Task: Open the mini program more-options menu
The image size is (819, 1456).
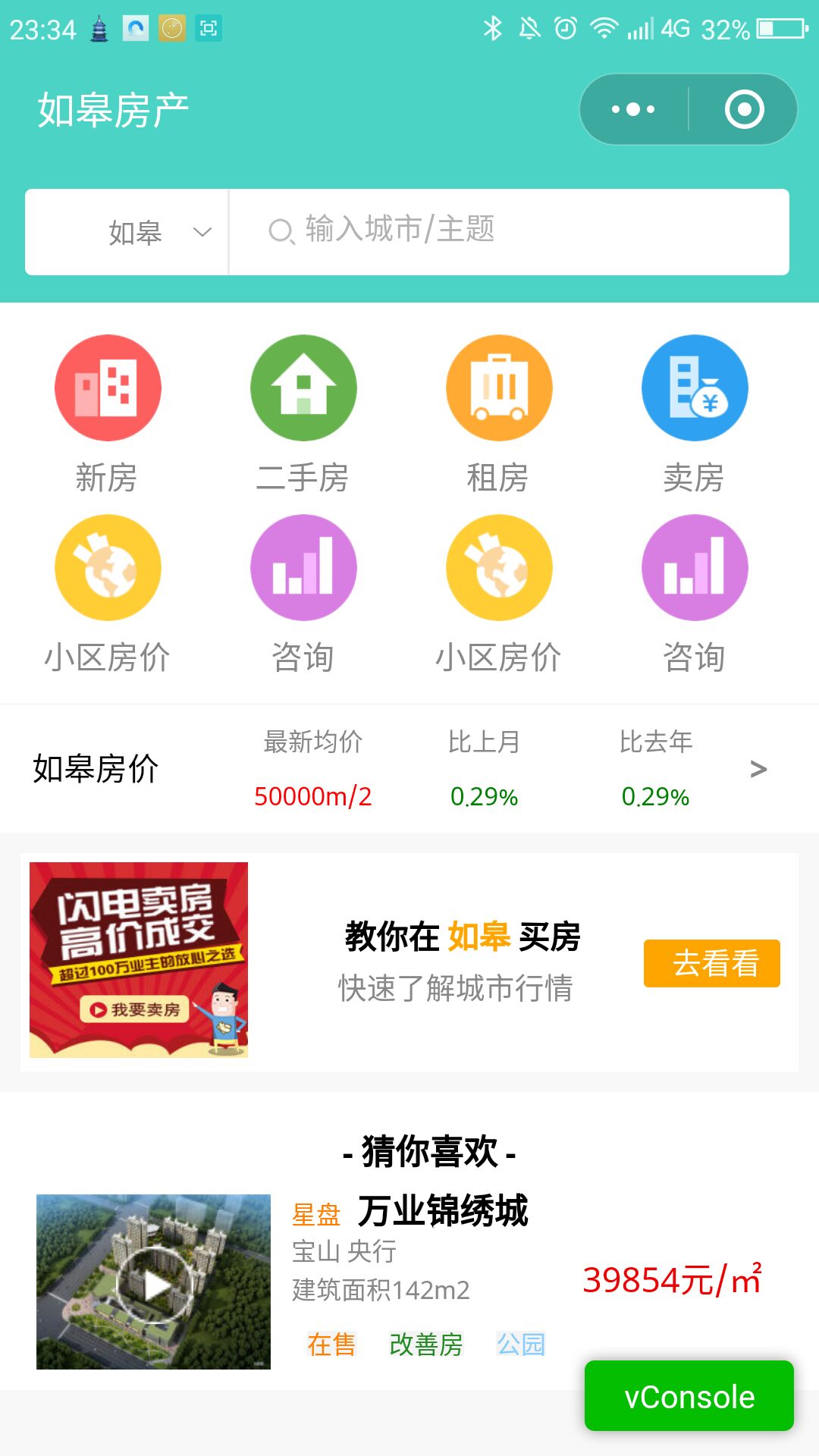Action: pos(633,109)
